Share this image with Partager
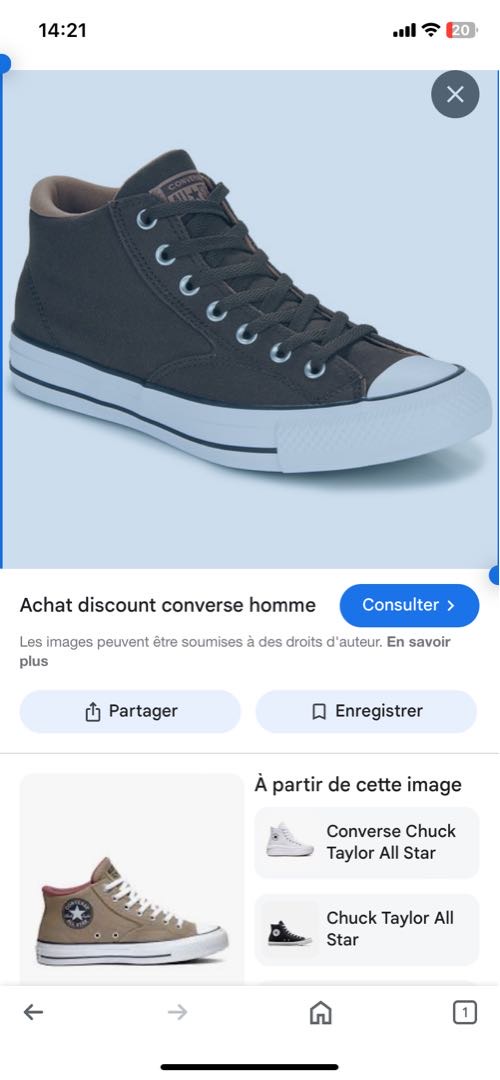This screenshot has height=1080, width=500. [130, 712]
